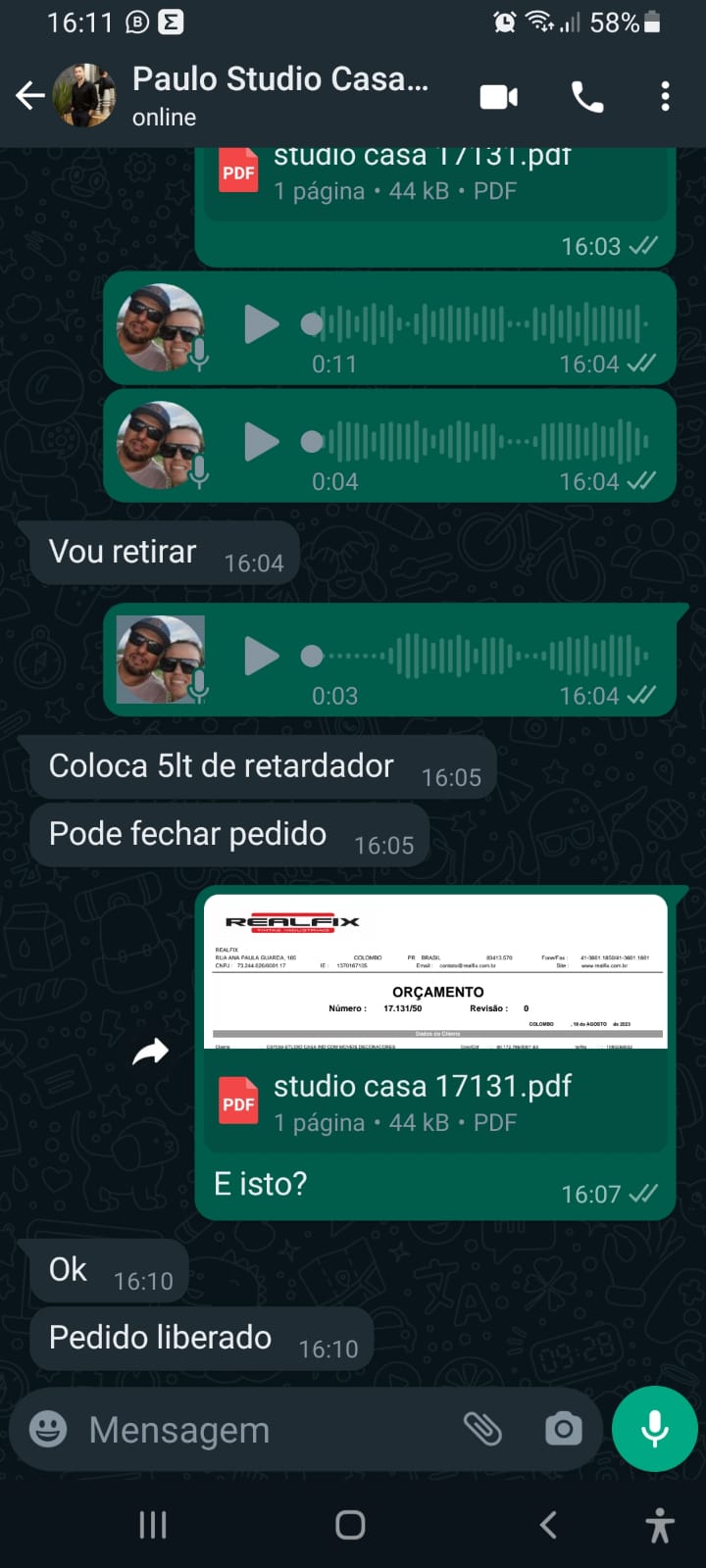The height and width of the screenshot is (1568, 706).
Task: Open the chat overflow menu
Action: (x=665, y=96)
